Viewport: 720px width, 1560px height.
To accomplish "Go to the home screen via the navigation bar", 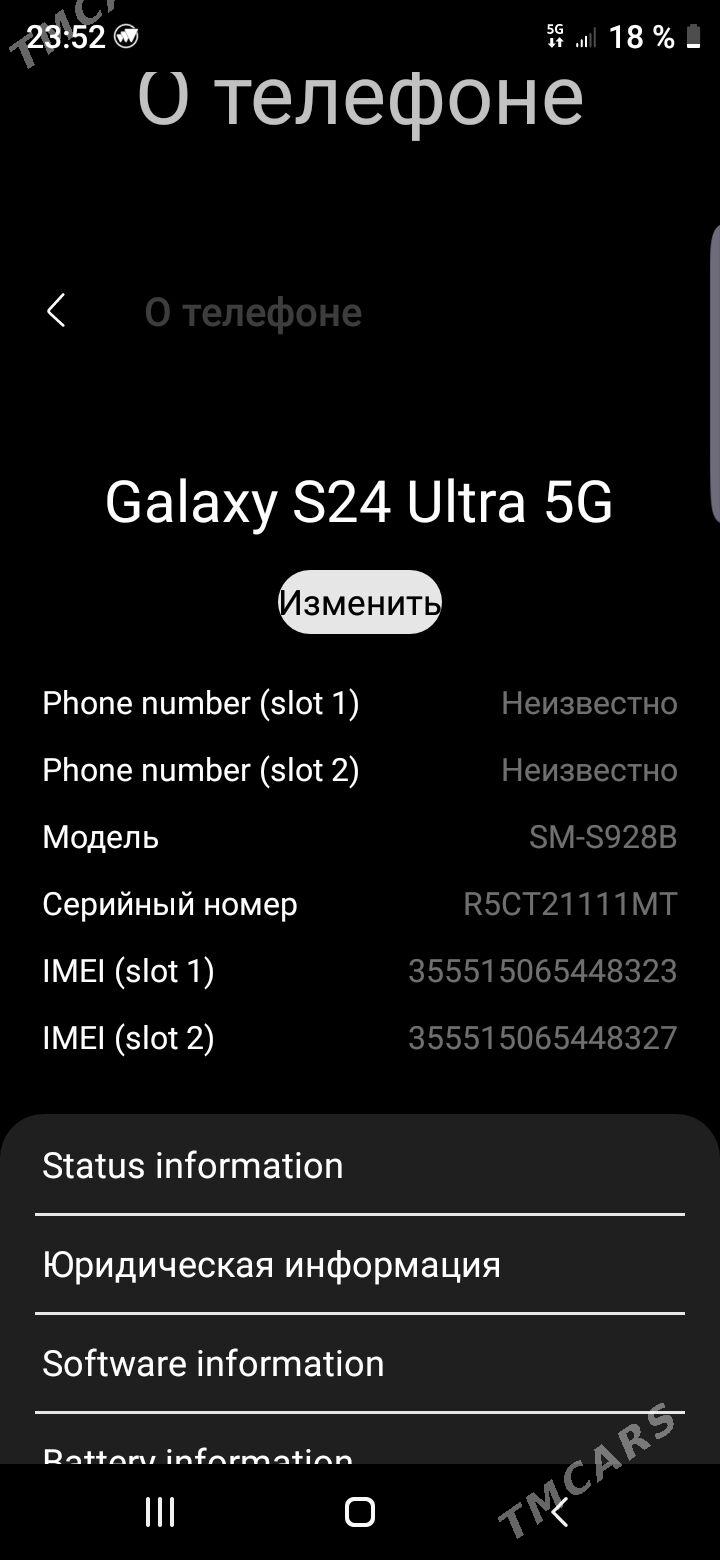I will click(x=359, y=1512).
